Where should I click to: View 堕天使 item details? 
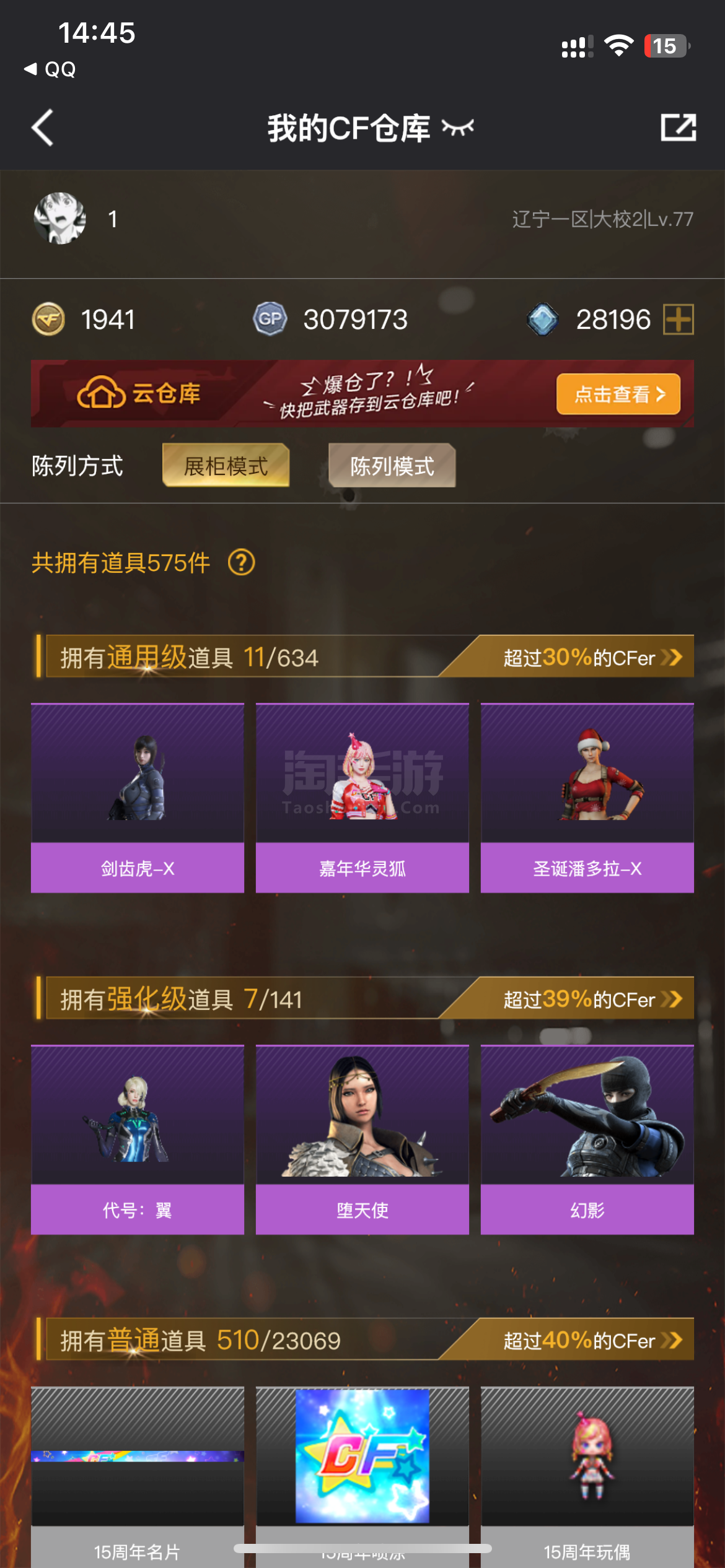362,1139
